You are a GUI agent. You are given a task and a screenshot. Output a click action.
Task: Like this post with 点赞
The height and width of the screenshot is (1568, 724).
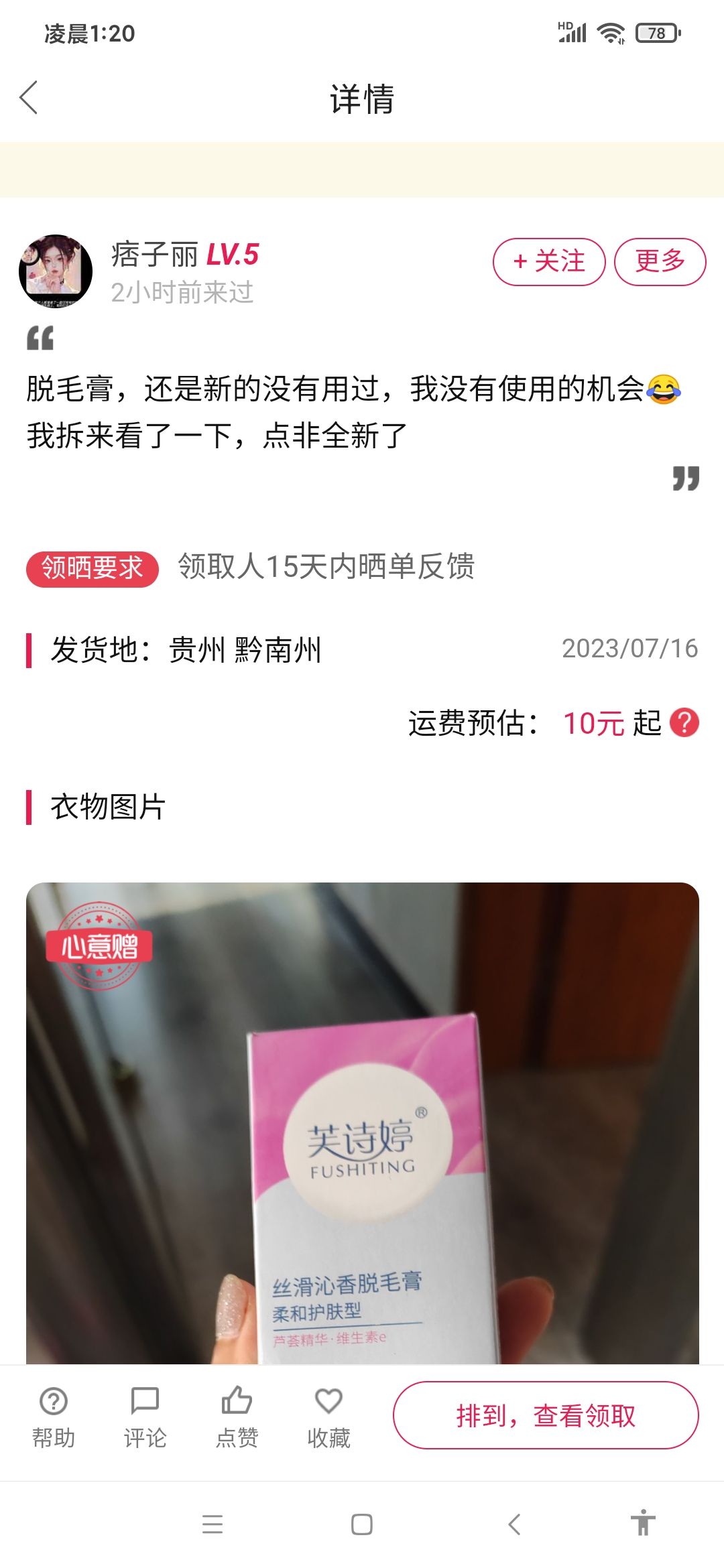tap(237, 1417)
